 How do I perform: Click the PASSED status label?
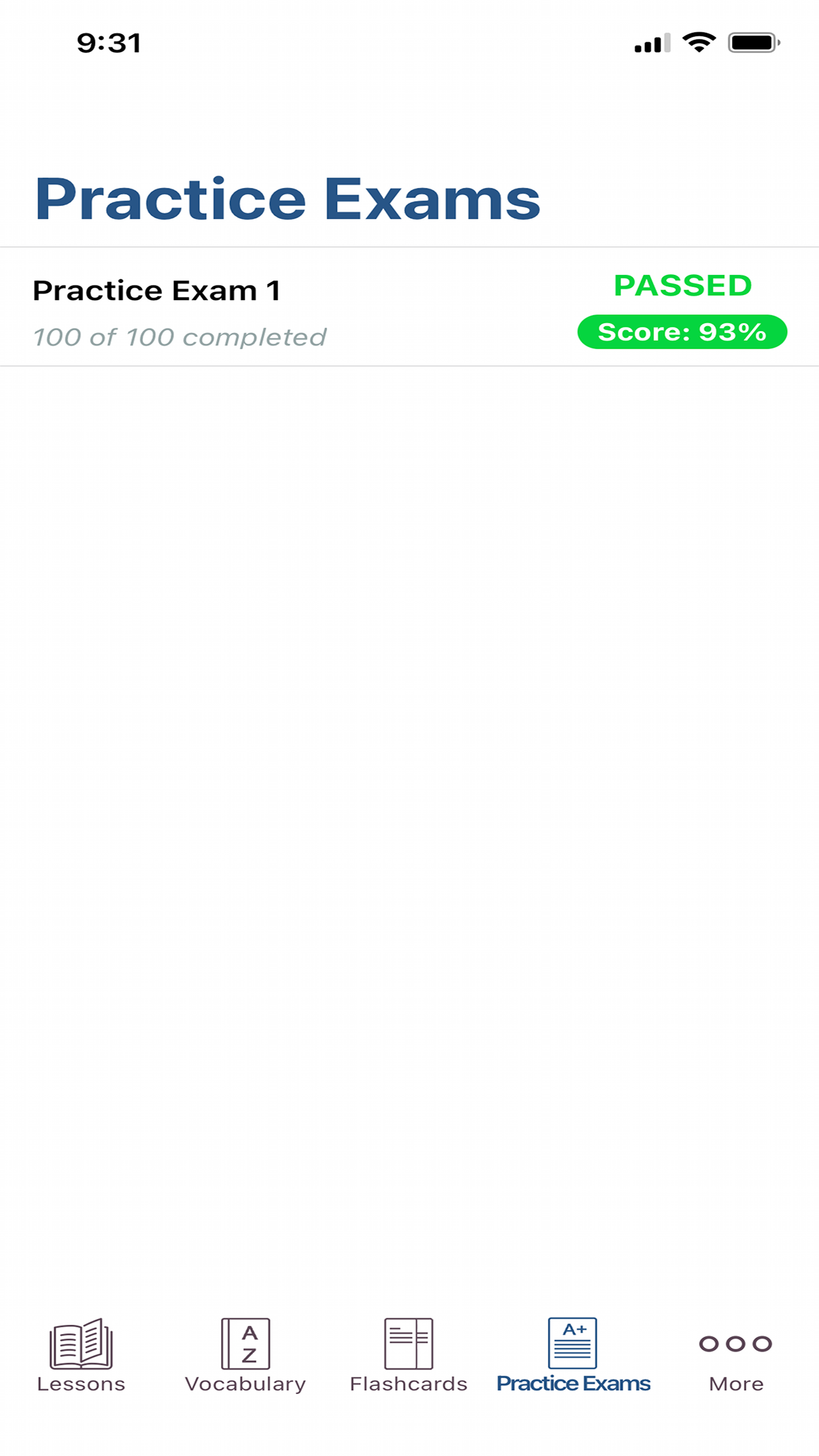[x=682, y=286]
